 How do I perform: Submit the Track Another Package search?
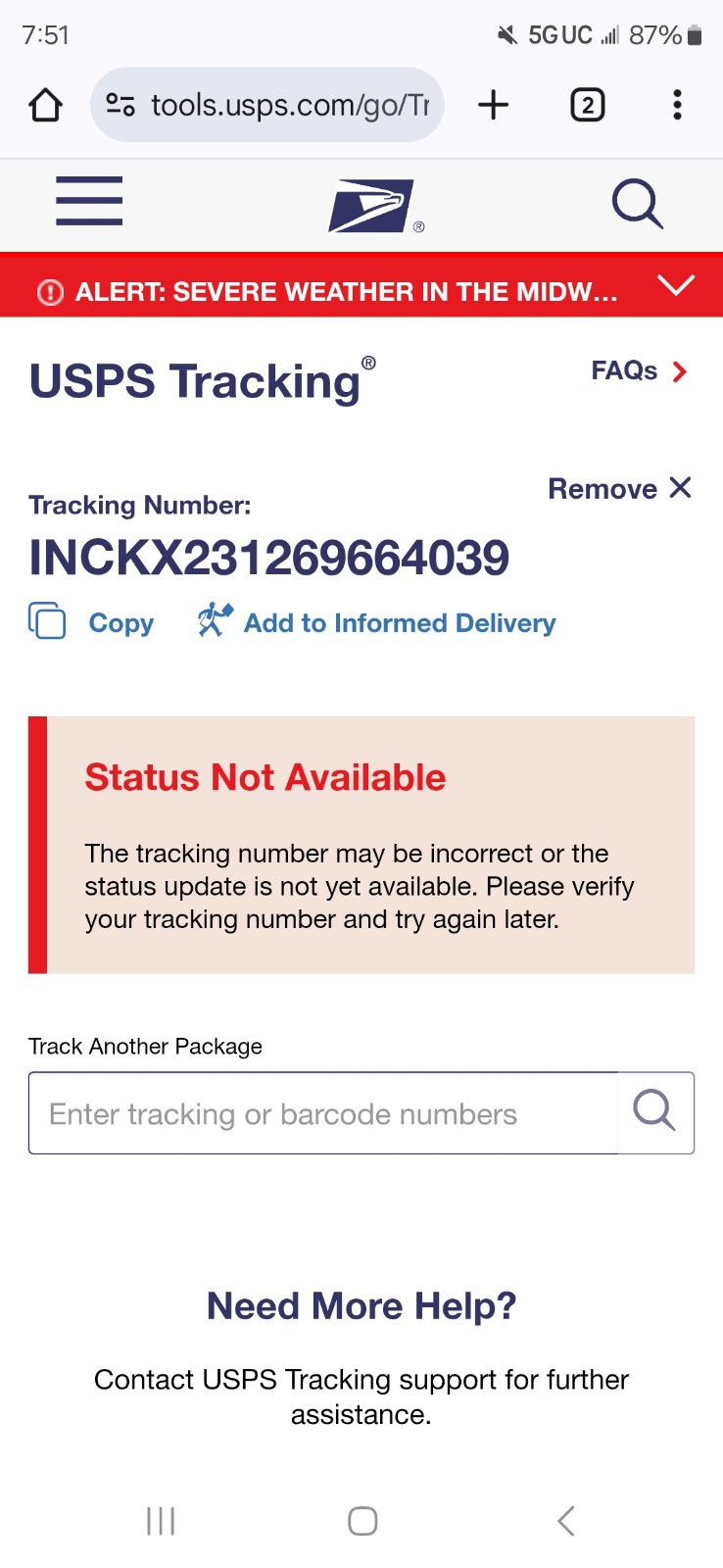click(x=654, y=1113)
